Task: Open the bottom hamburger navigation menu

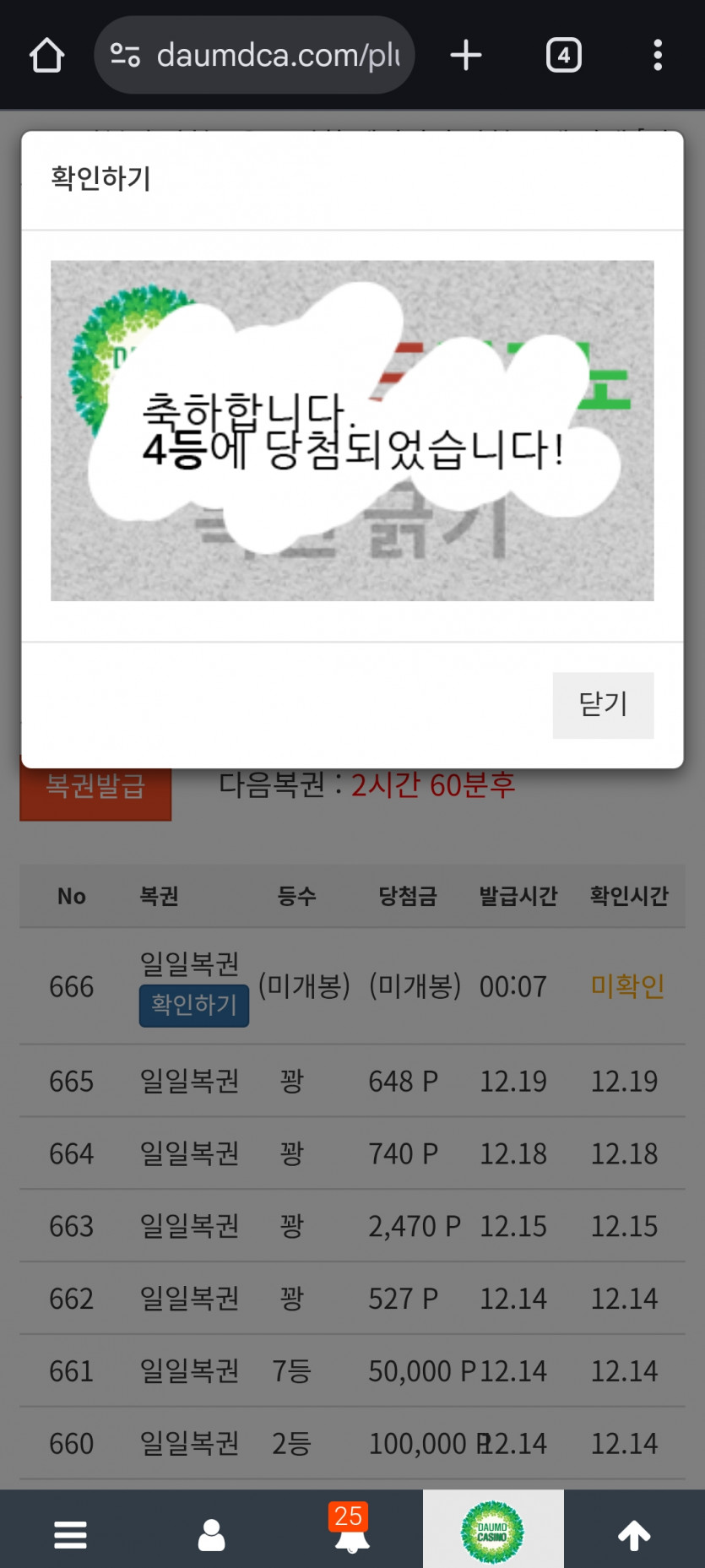Action: tap(70, 1533)
